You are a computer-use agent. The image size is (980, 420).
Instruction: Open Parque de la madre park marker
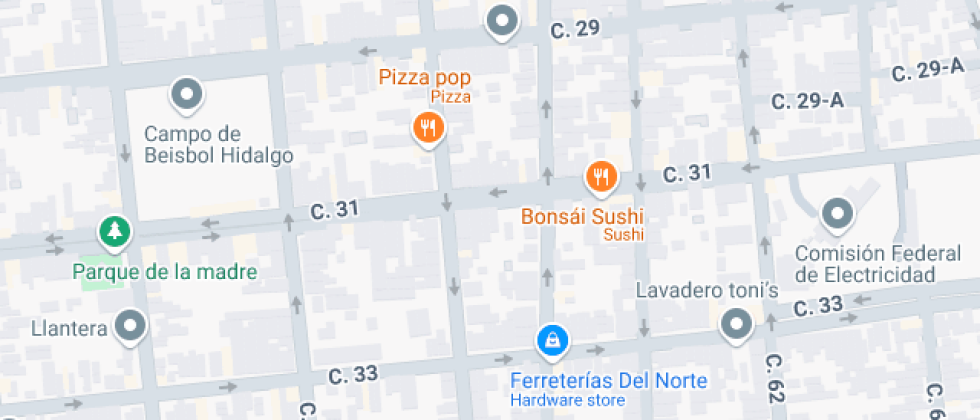tap(115, 234)
